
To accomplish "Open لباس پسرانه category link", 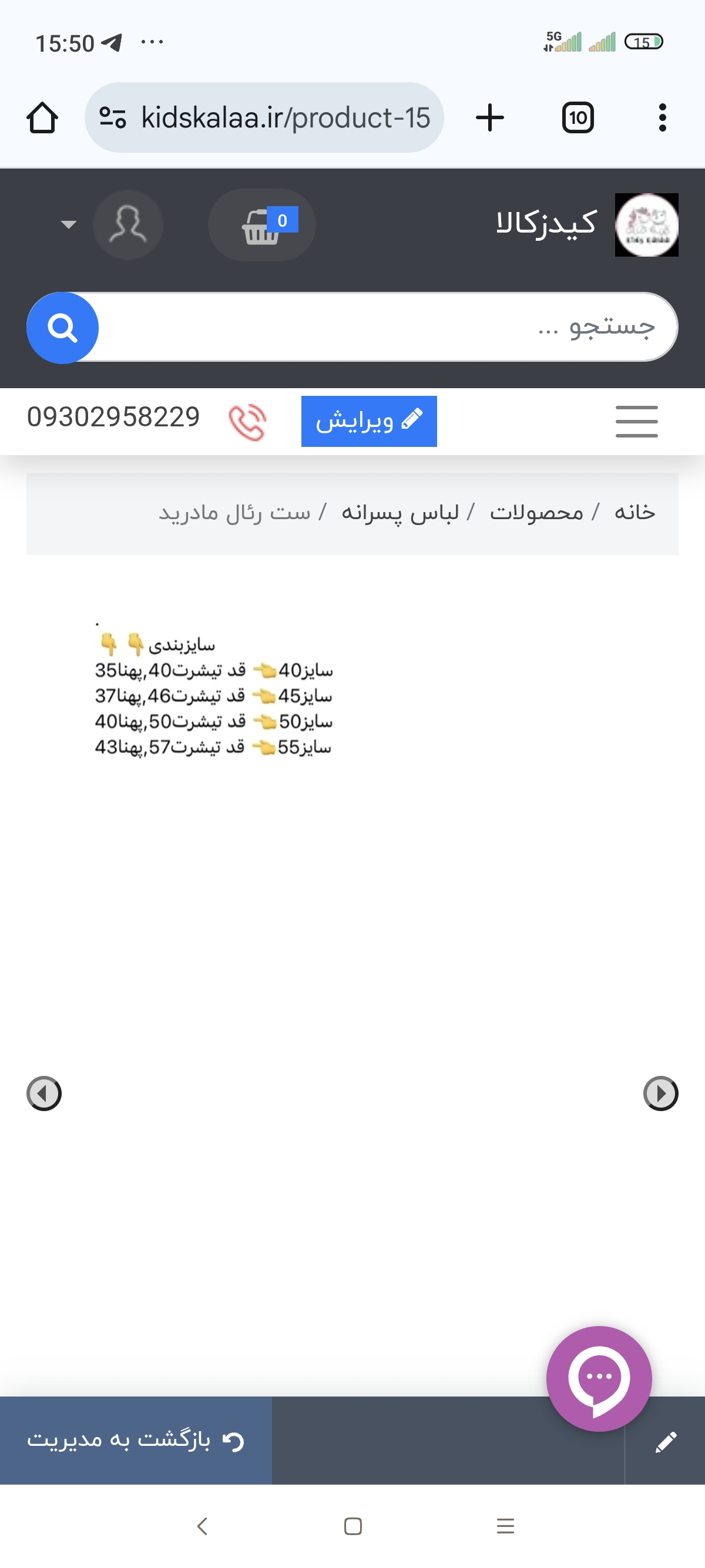I will (400, 513).
